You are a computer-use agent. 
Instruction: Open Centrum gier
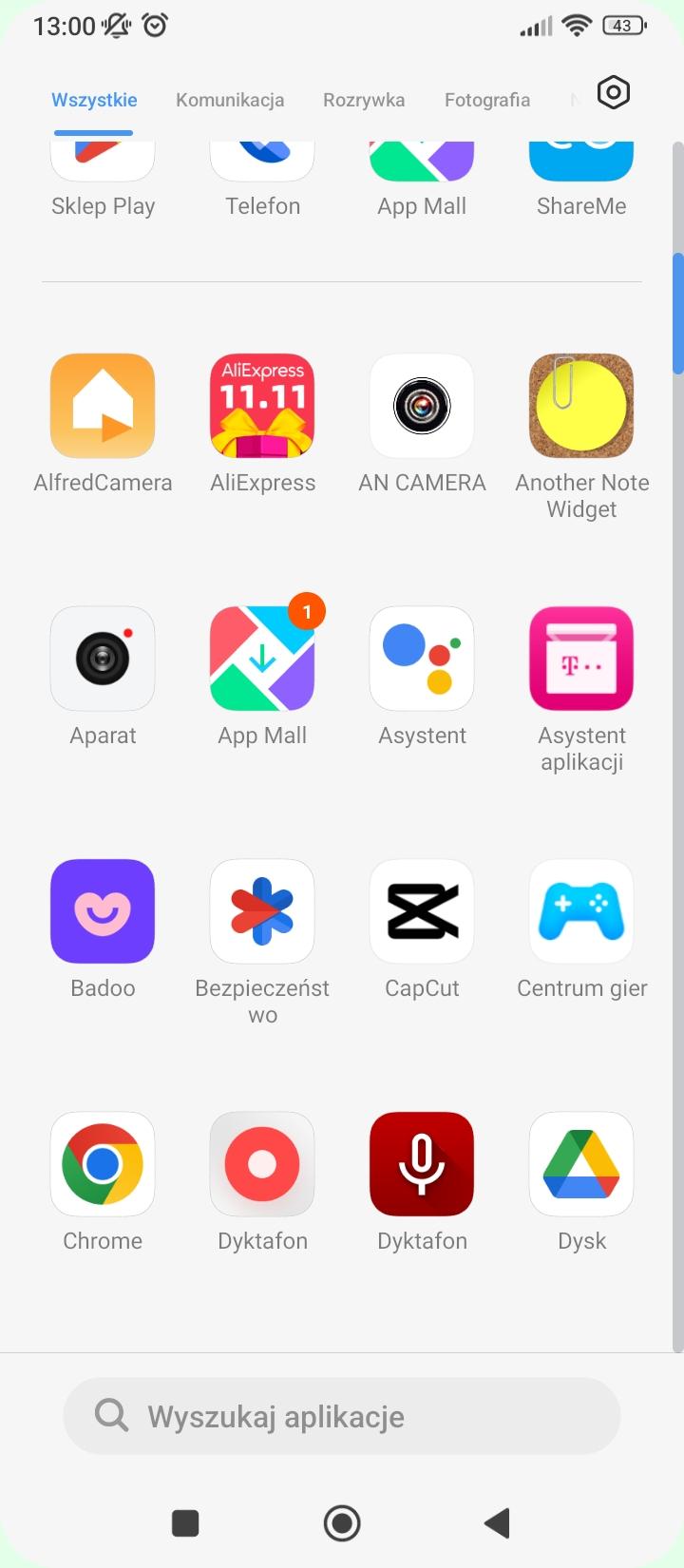click(581, 912)
